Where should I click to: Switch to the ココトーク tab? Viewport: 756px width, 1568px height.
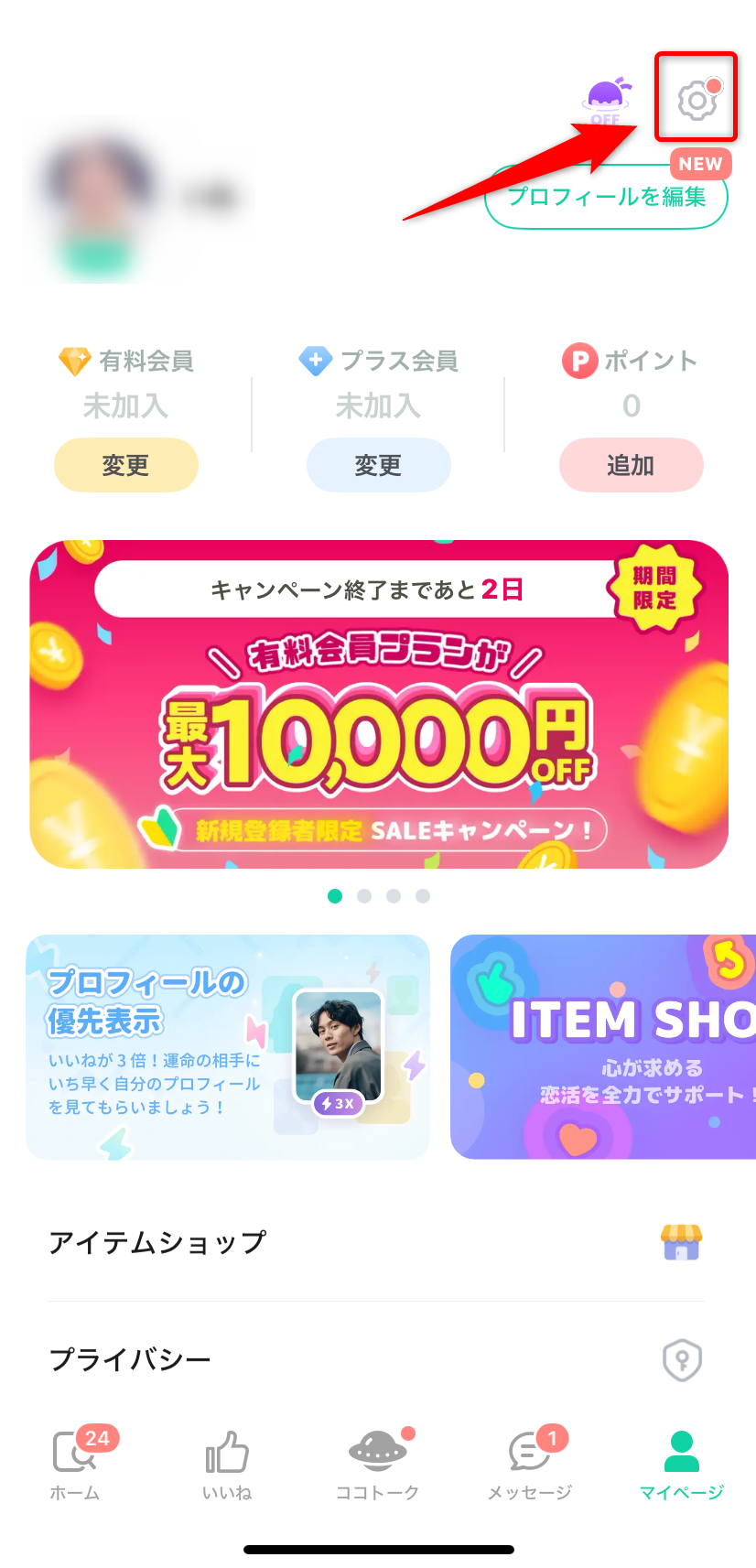(377, 1465)
